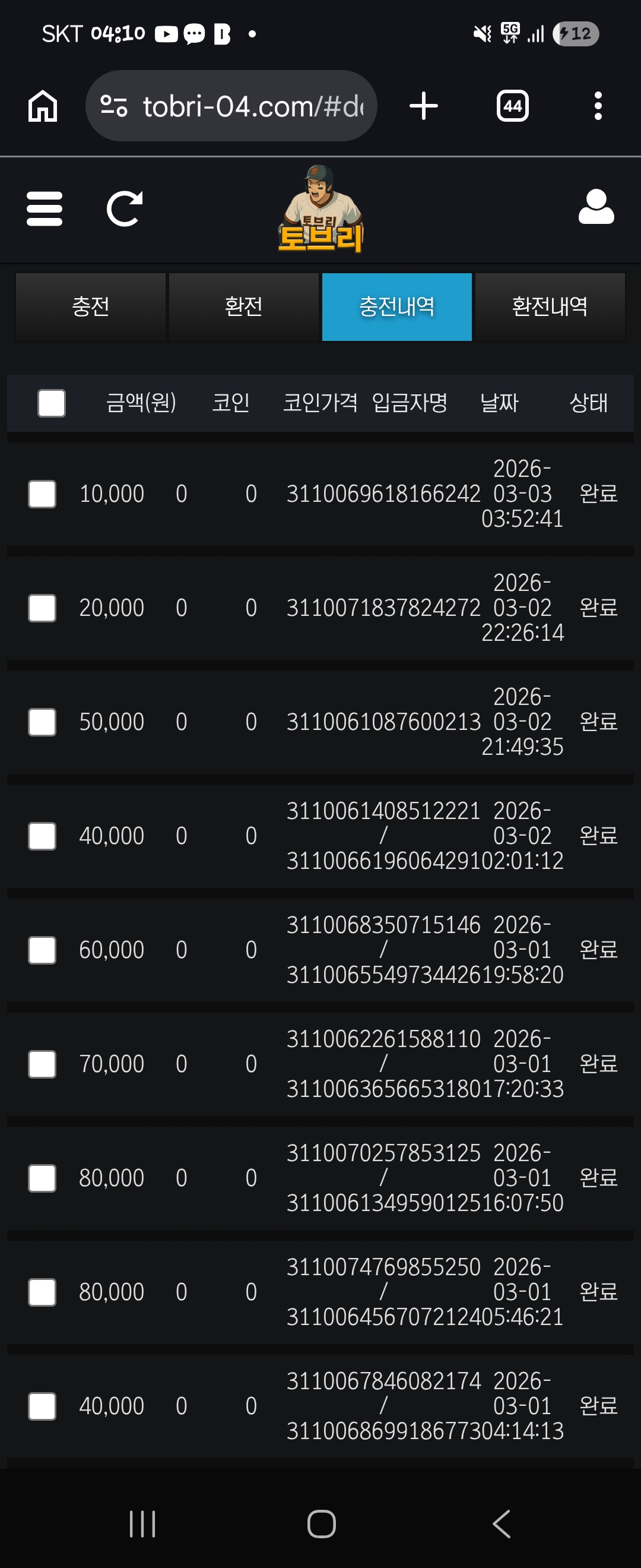Viewport: 641px width, 1568px height.
Task: Switch to the 충전 tab
Action: (x=91, y=307)
